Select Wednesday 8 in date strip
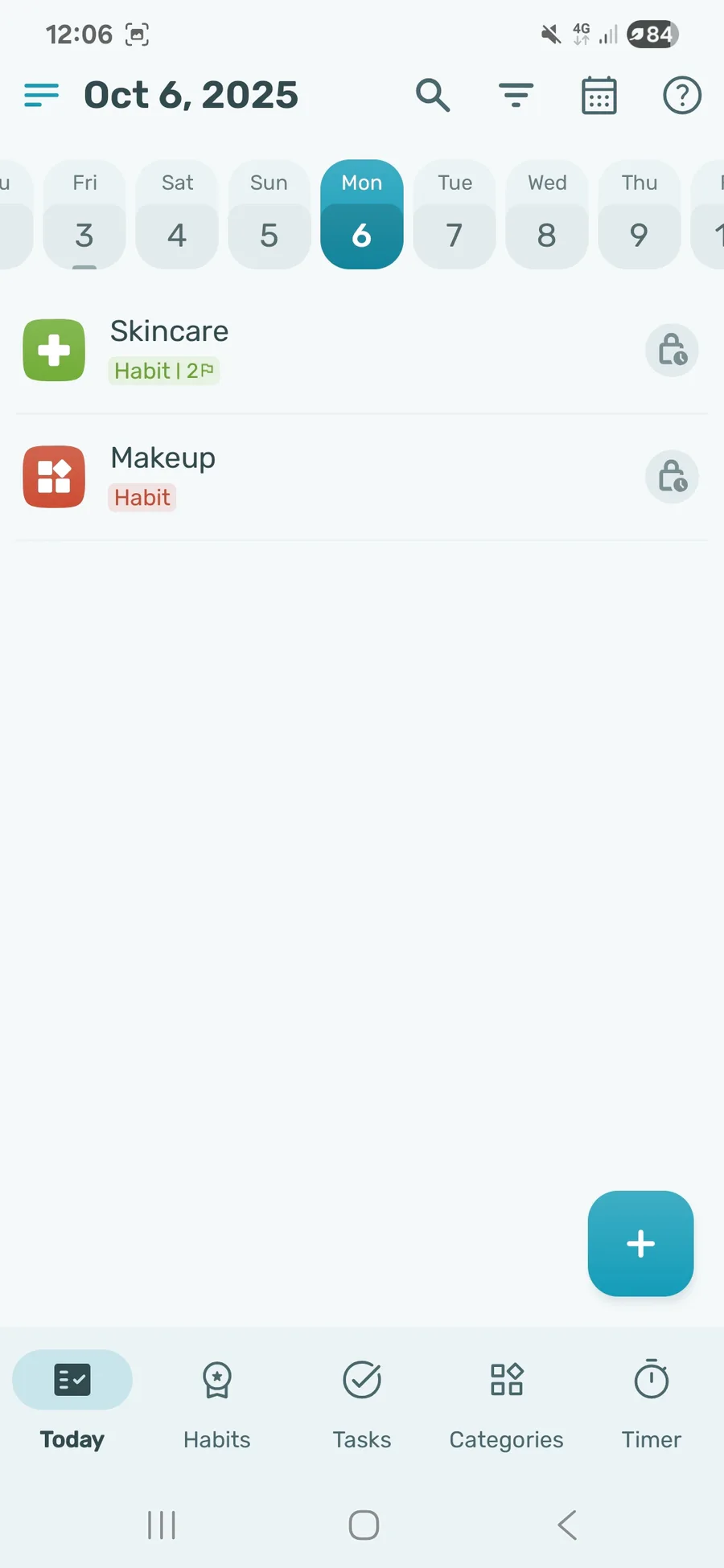Image resolution: width=724 pixels, height=1568 pixels. 547,215
